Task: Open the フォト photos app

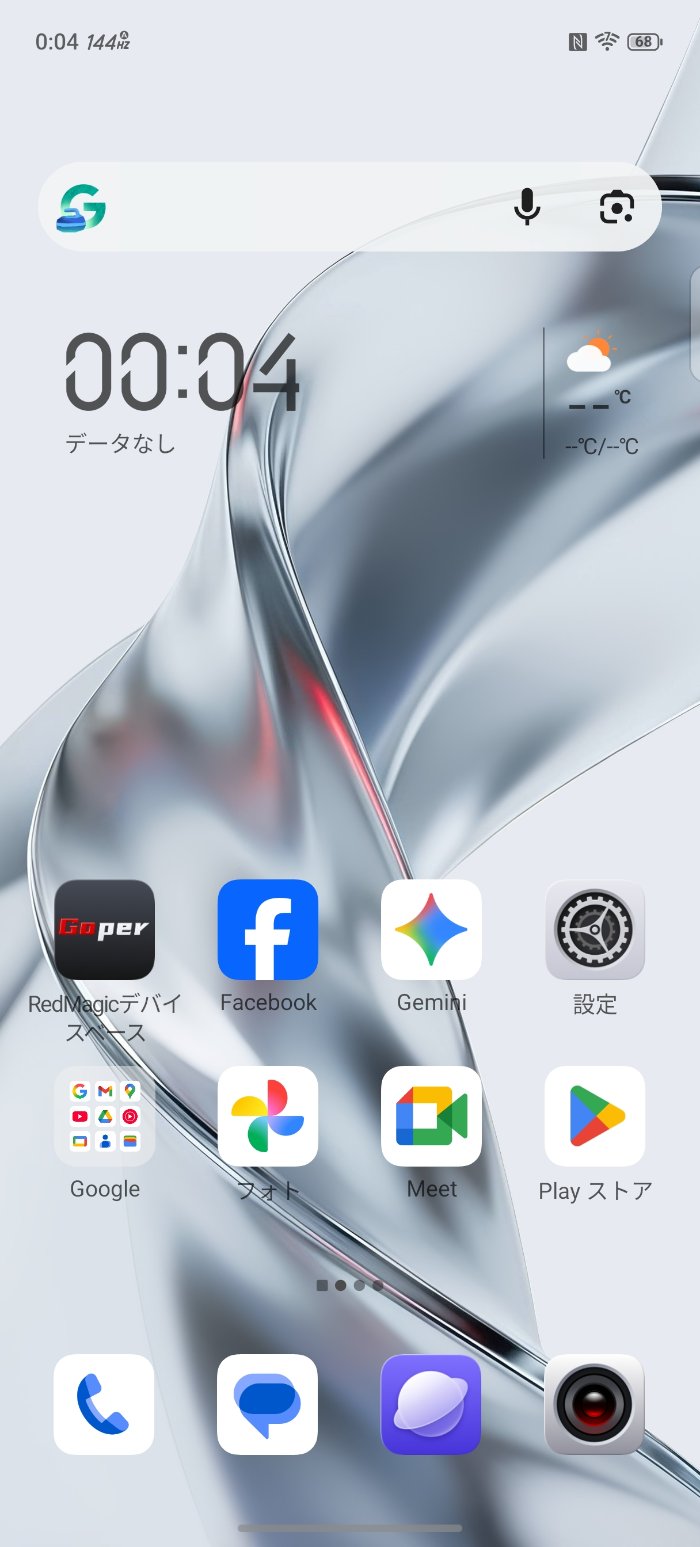Action: 268,1116
